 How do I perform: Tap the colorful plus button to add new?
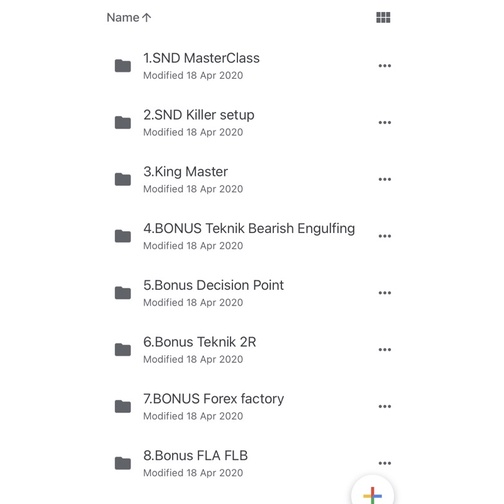coord(372,493)
